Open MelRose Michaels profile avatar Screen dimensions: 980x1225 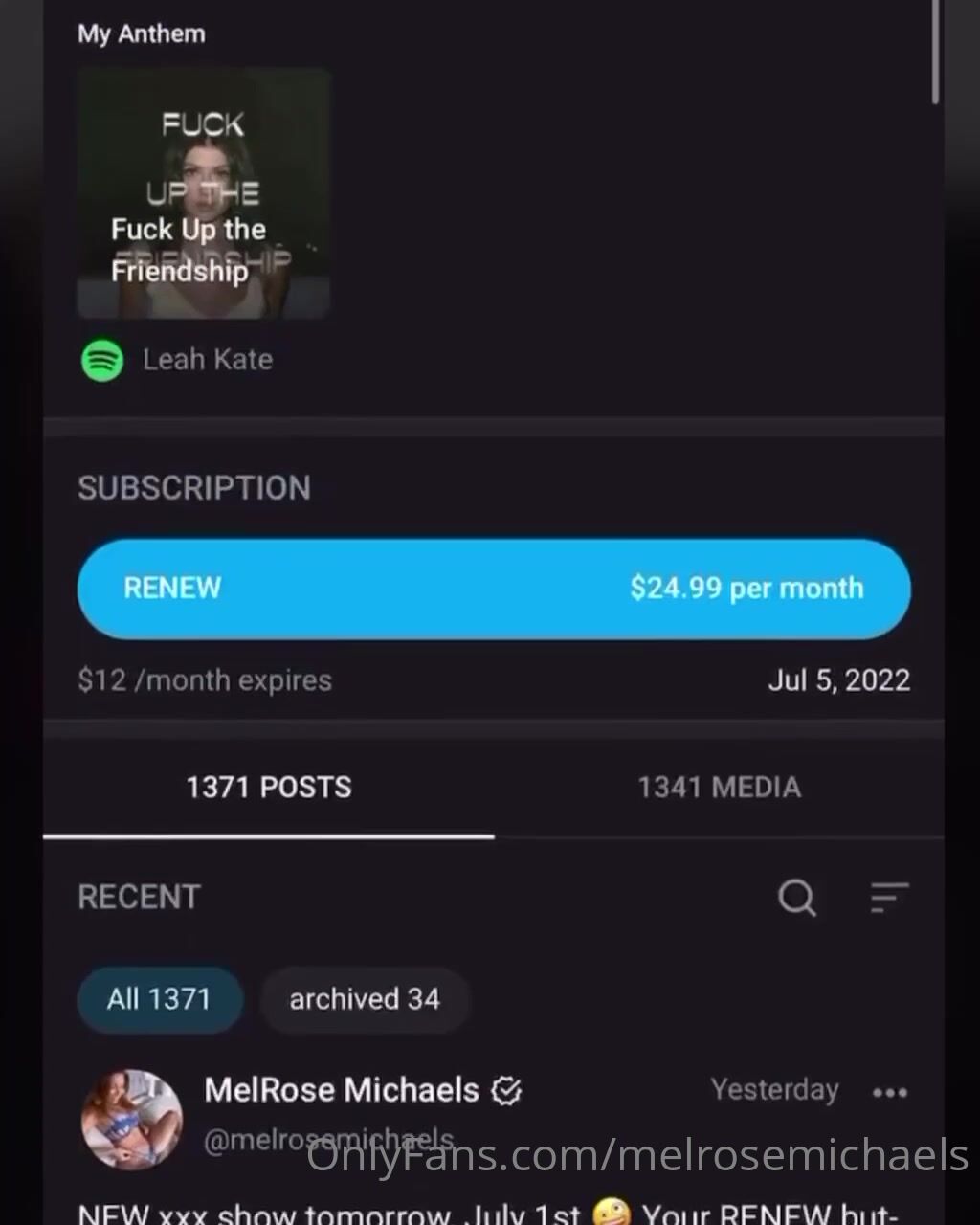click(x=132, y=1119)
